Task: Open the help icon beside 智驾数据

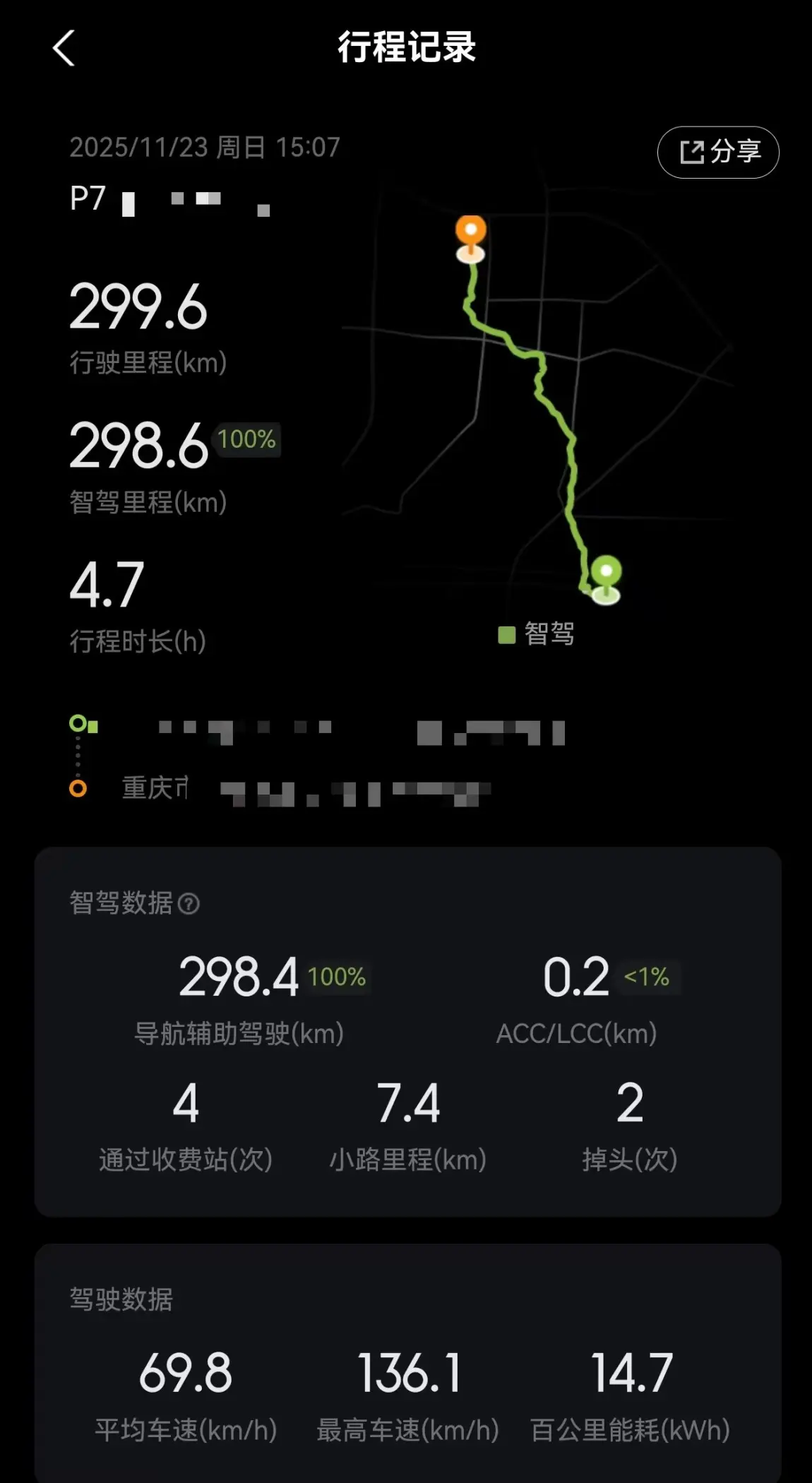Action: click(x=189, y=903)
